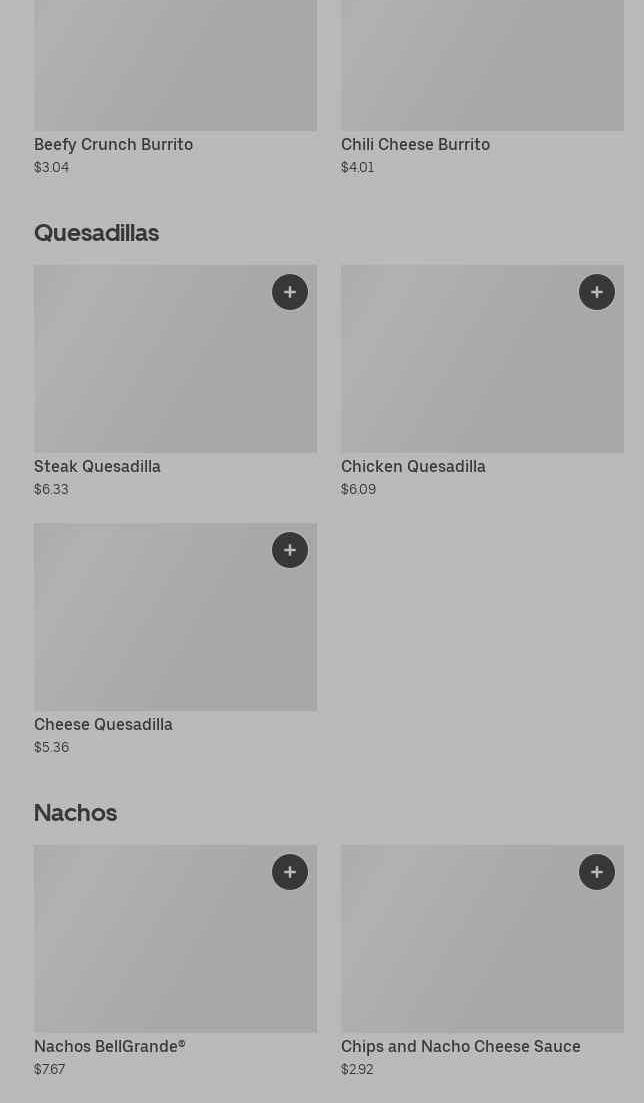Add Steak Quesadilla to cart
This screenshot has width=644, height=1103.
(290, 292)
